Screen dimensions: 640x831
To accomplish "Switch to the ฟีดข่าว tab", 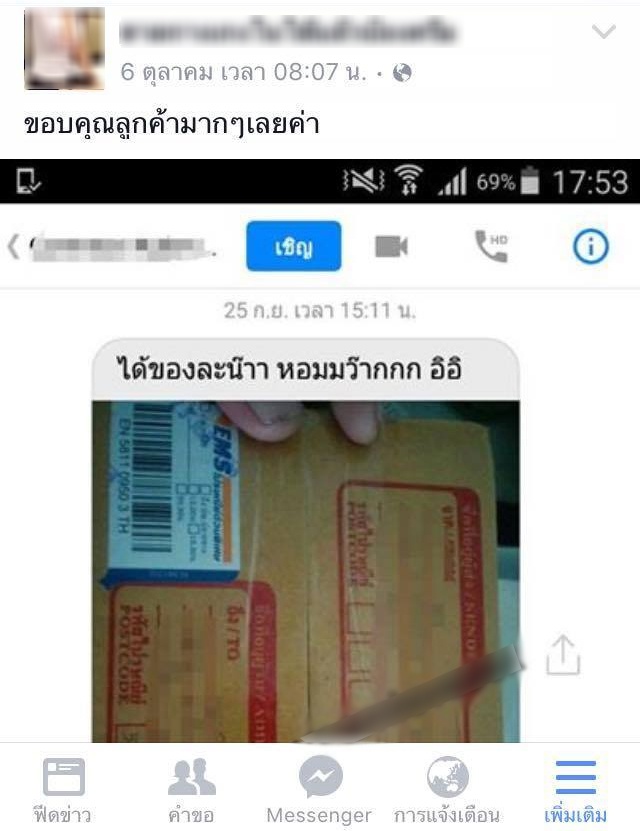I will (64, 790).
